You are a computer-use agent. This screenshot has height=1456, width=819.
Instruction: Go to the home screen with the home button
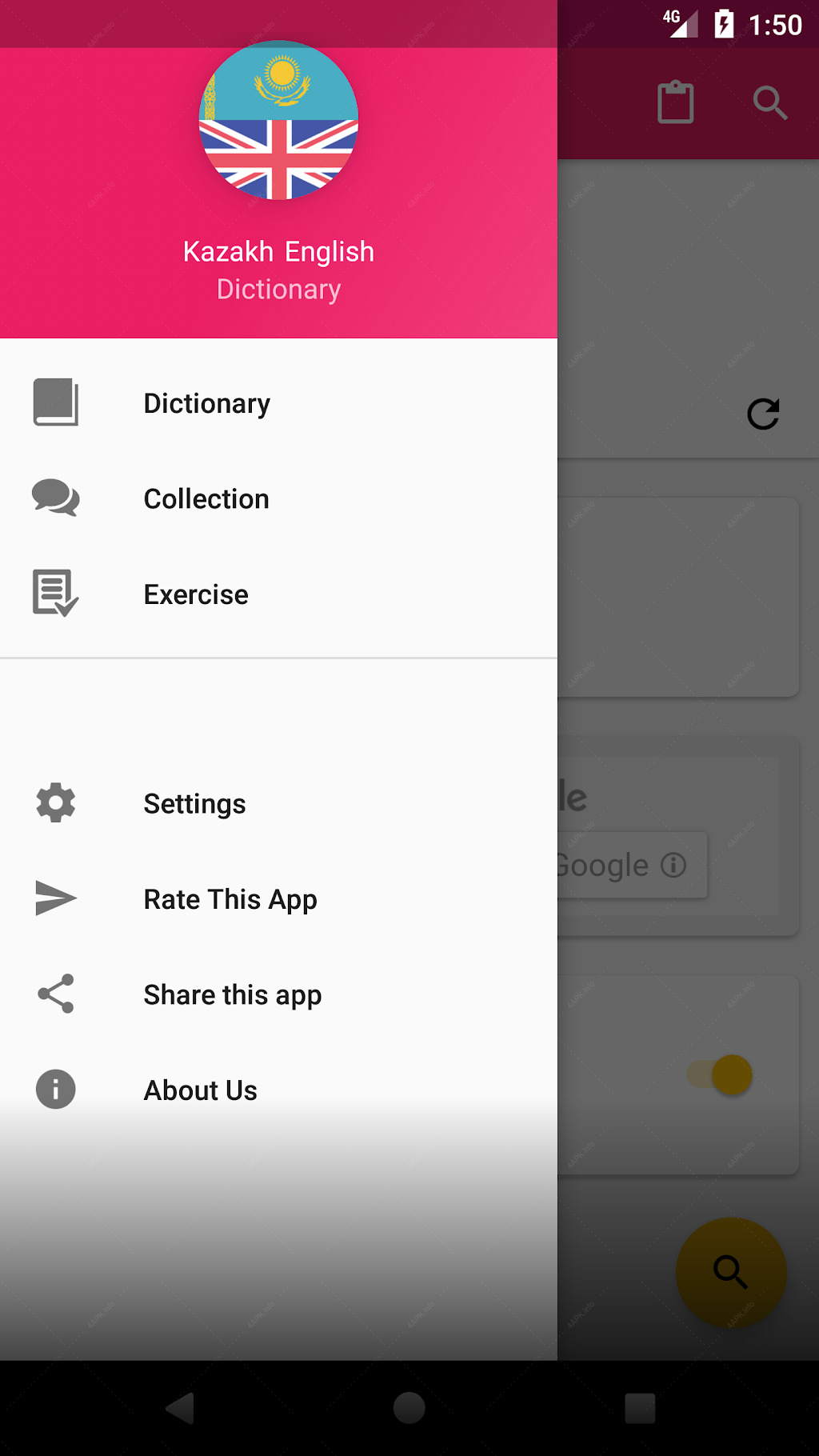(409, 1408)
